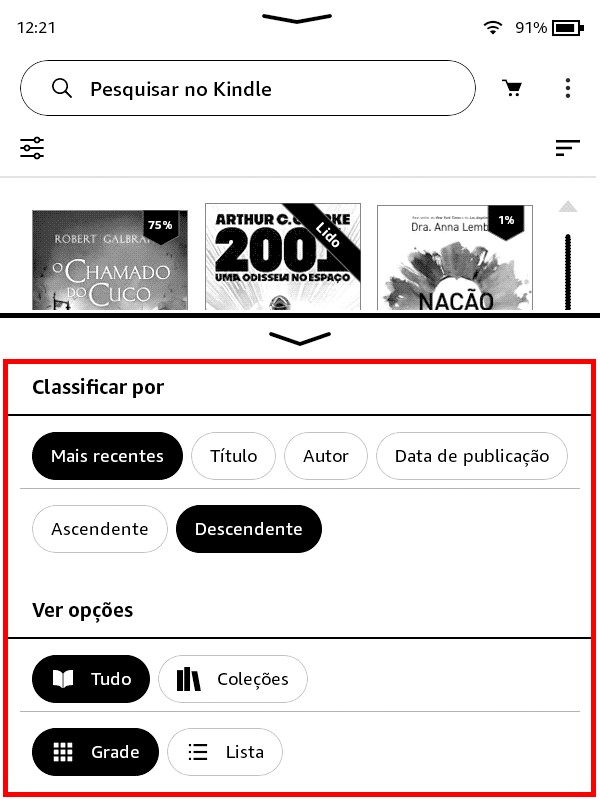The image size is (600, 800).
Task: Sort by Data de publicação
Action: (x=472, y=456)
